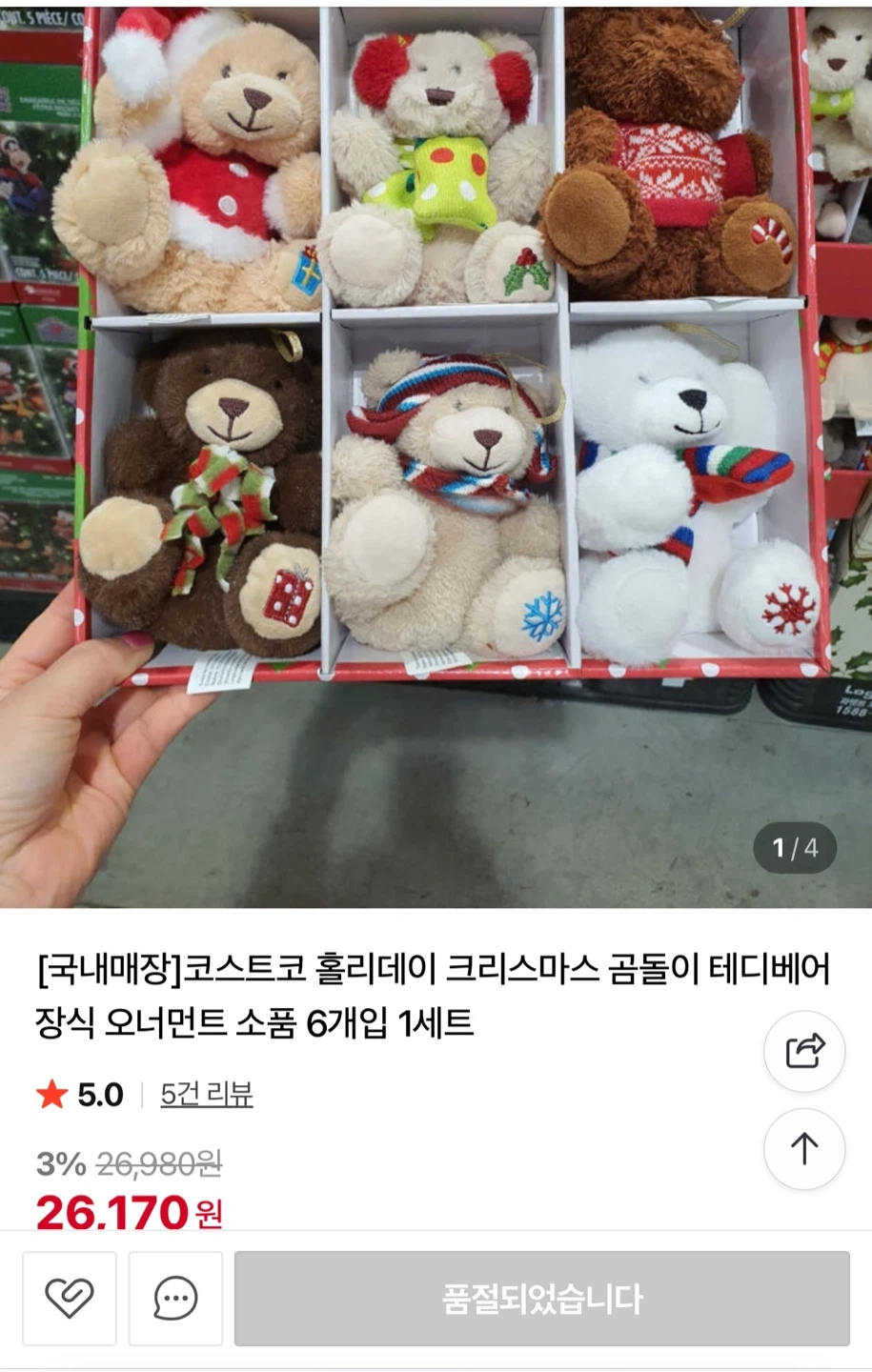Toggle the wishlist heart icon
Viewport: 872px width, 1372px height.
coord(69,1298)
